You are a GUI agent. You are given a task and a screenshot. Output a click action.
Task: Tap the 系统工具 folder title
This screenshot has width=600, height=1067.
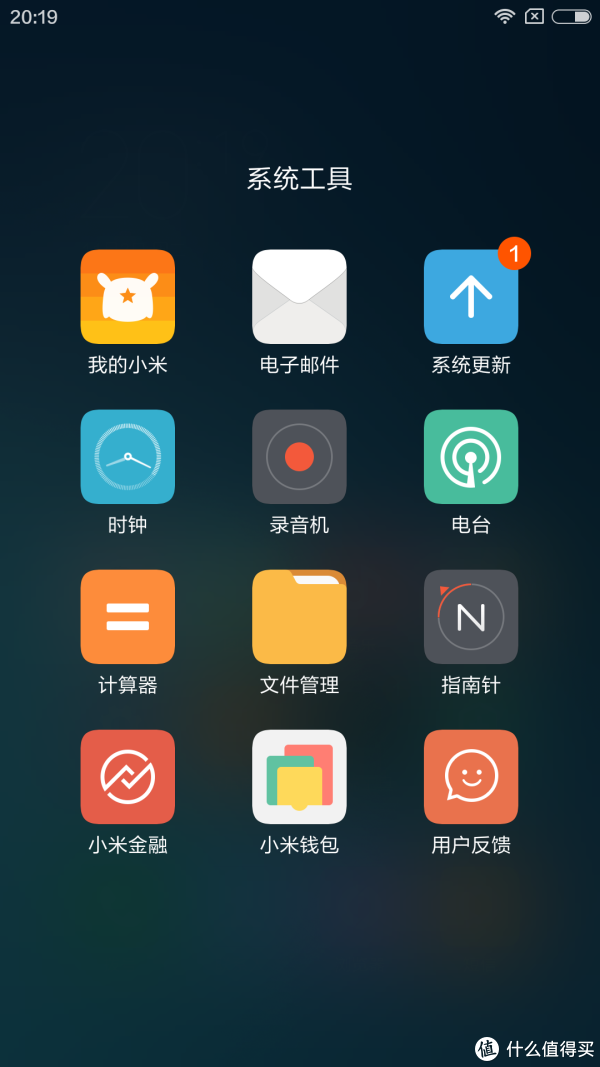click(299, 179)
